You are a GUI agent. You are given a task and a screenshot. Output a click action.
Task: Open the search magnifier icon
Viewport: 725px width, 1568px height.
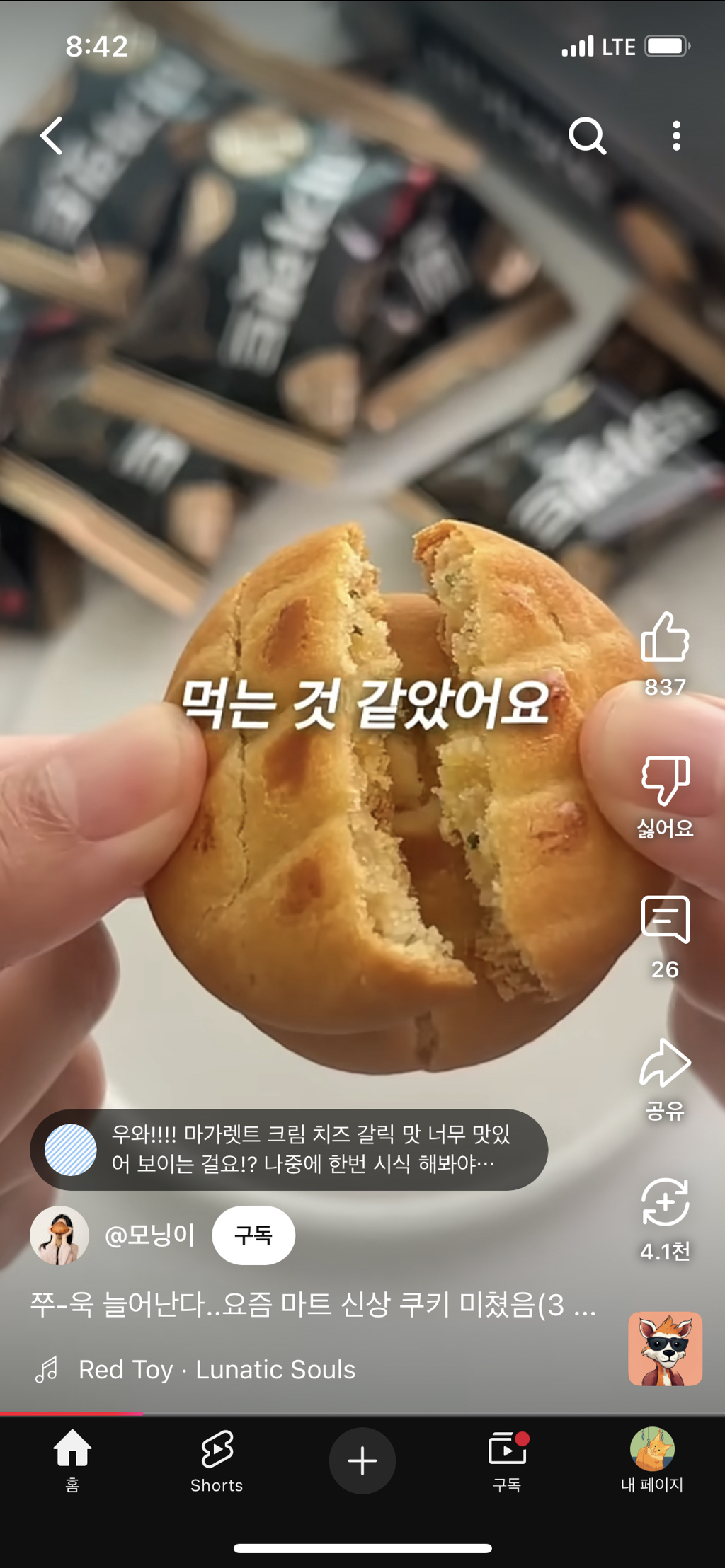coord(587,136)
